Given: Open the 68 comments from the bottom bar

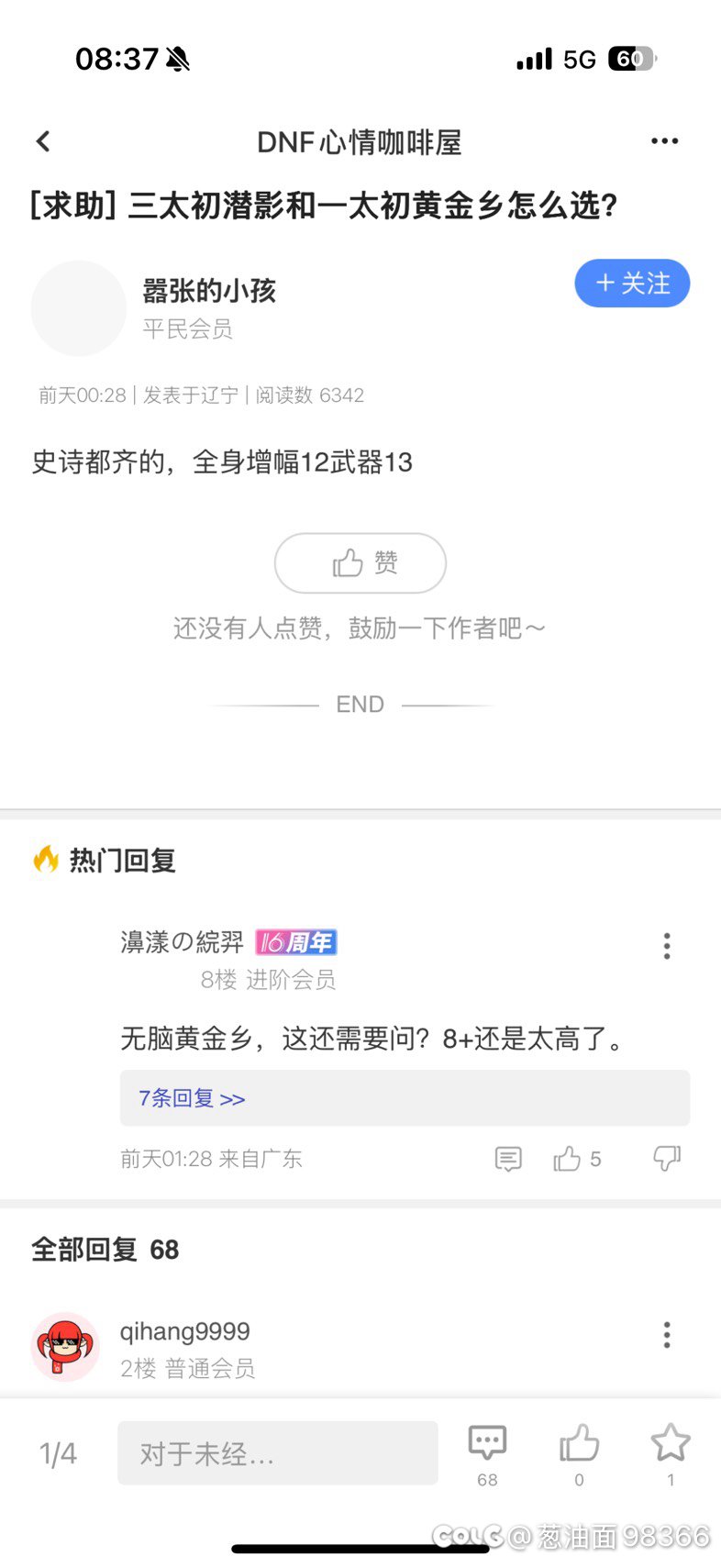Looking at the screenshot, I should pyautogui.click(x=487, y=1449).
